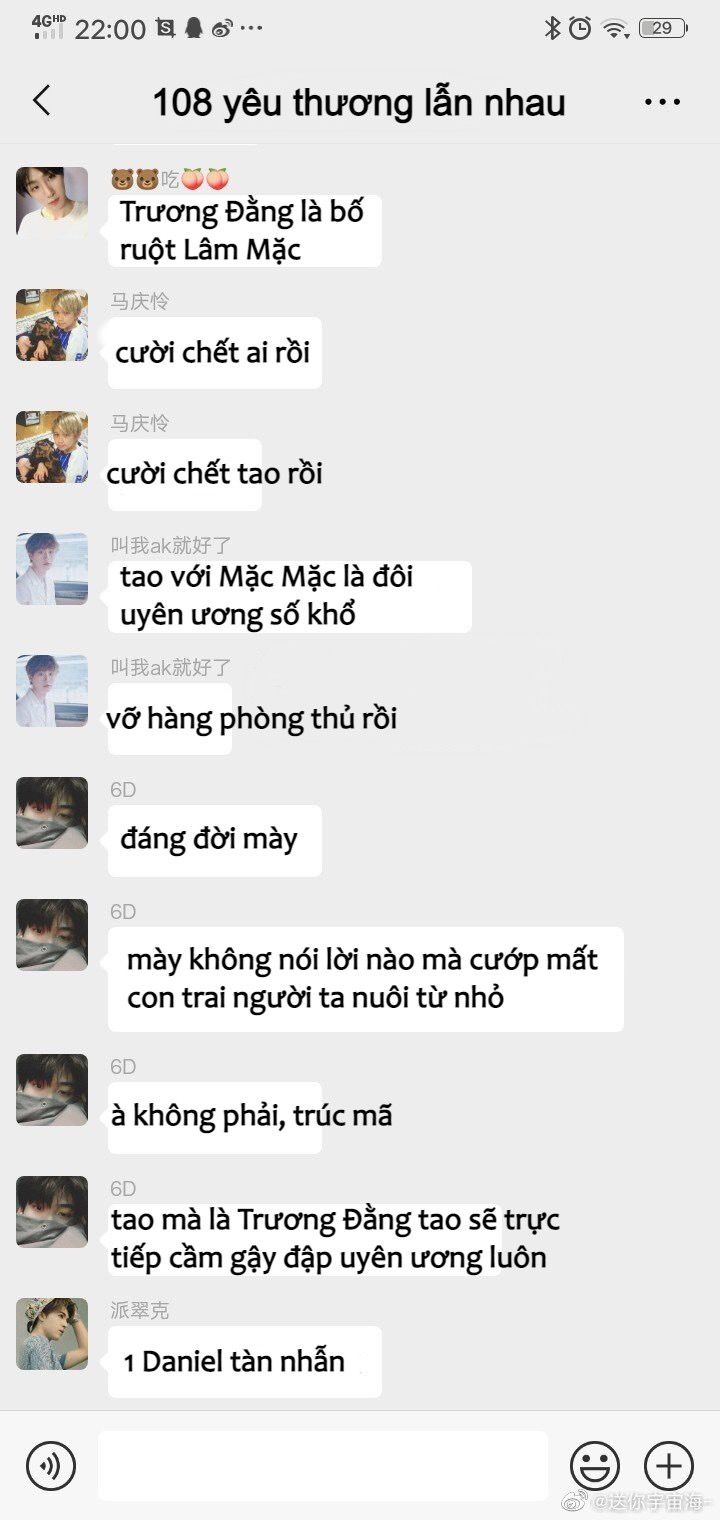Image resolution: width=720 pixels, height=1520 pixels.
Task: View avatar beside "Trương Đằng là bố" message
Action: (x=52, y=203)
